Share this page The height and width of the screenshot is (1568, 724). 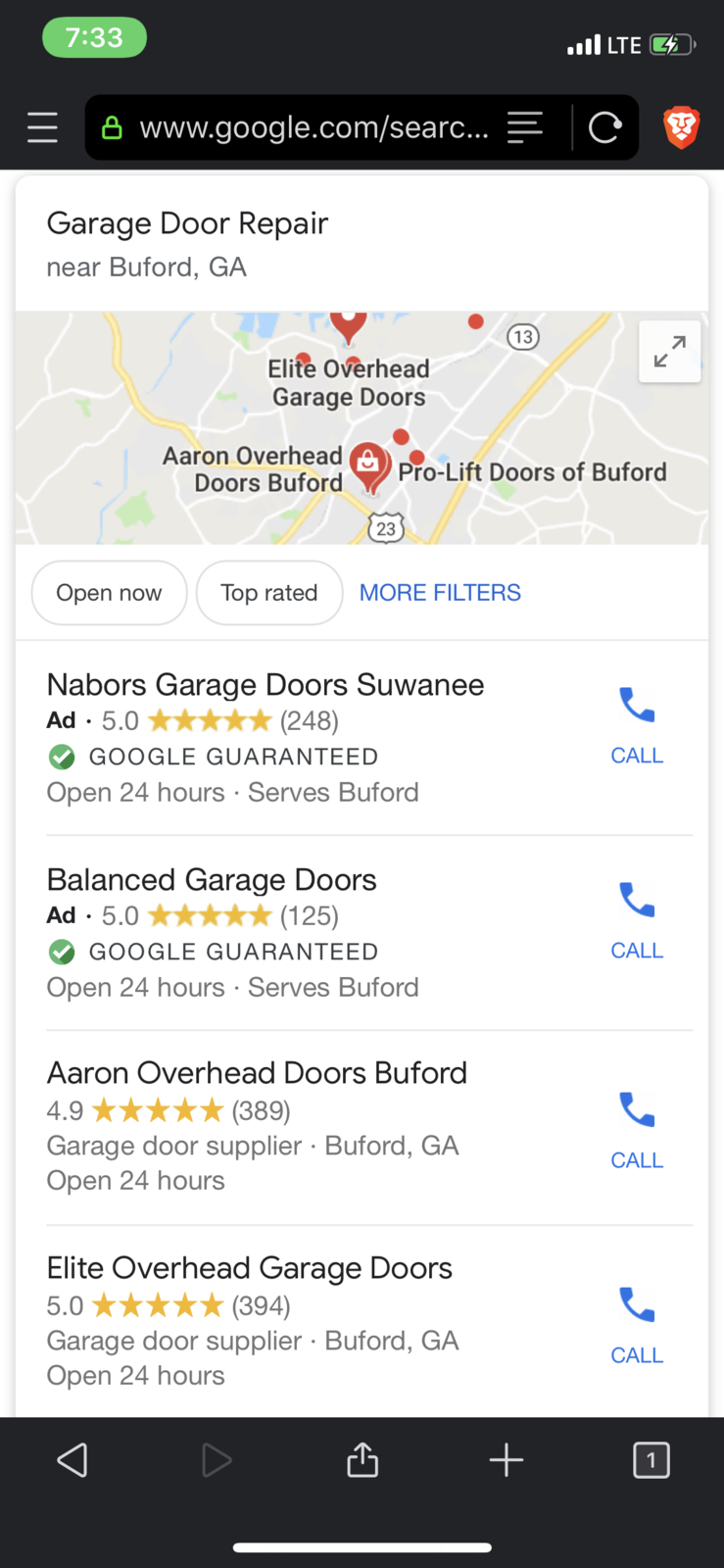(x=362, y=1459)
